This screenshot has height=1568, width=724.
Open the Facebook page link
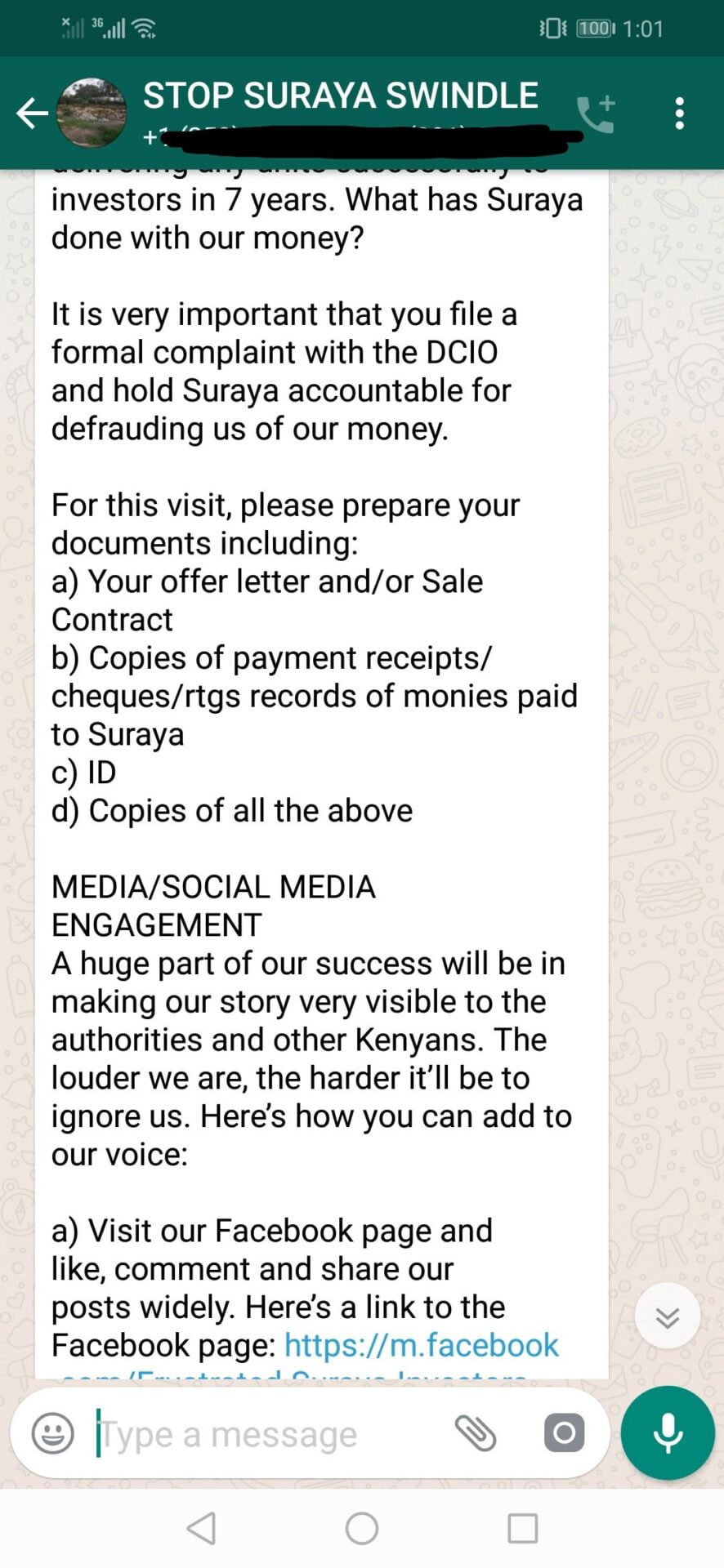[x=421, y=1345]
